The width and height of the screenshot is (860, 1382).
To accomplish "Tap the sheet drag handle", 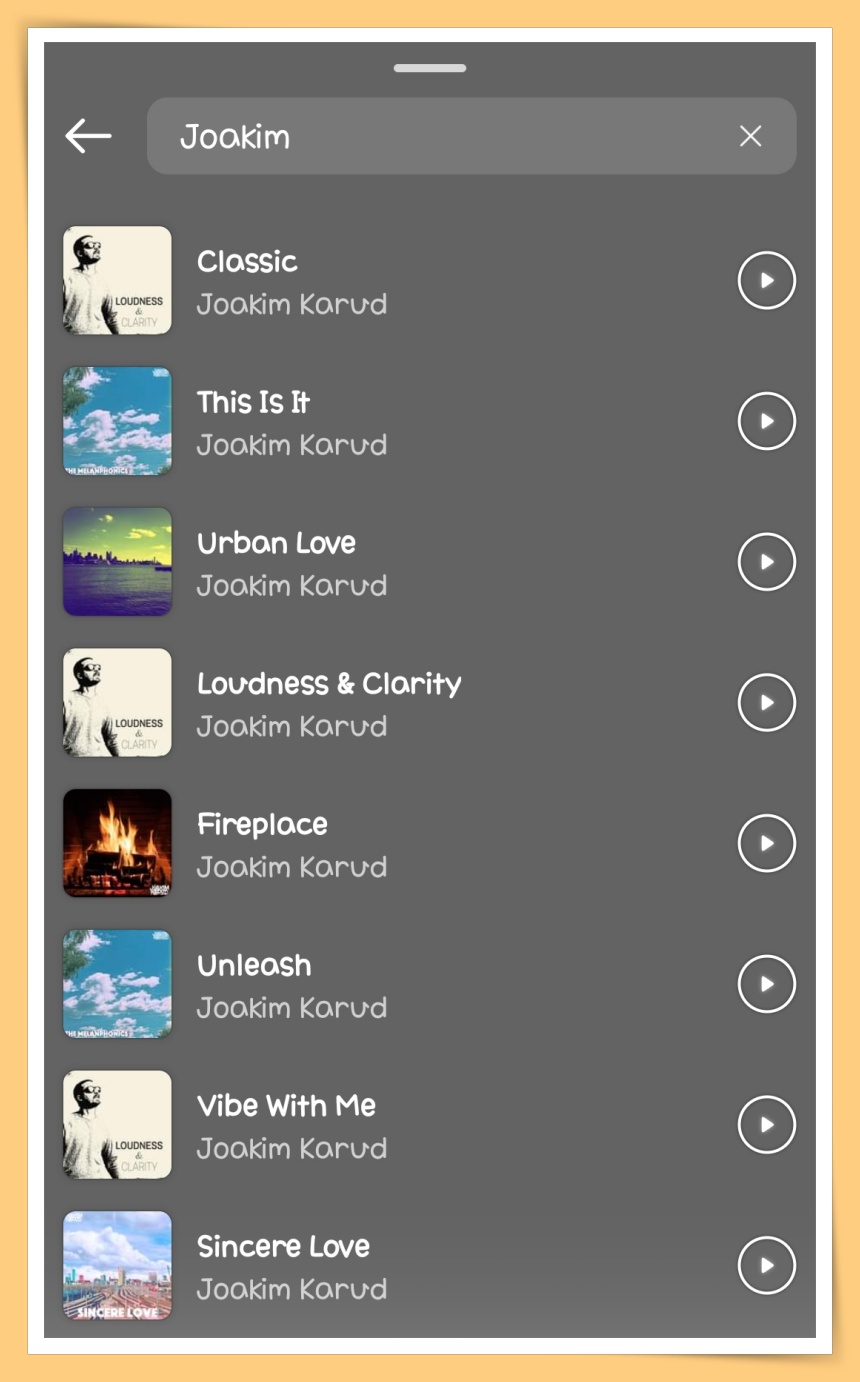I will click(430, 68).
